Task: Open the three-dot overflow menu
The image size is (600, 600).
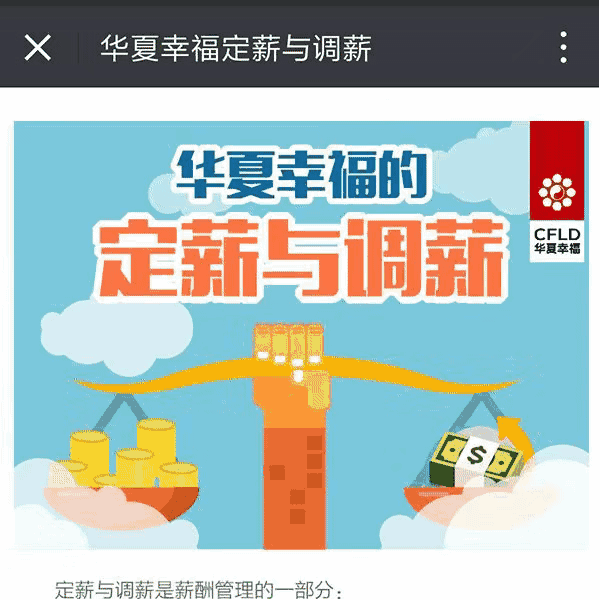Action: pyautogui.click(x=563, y=47)
